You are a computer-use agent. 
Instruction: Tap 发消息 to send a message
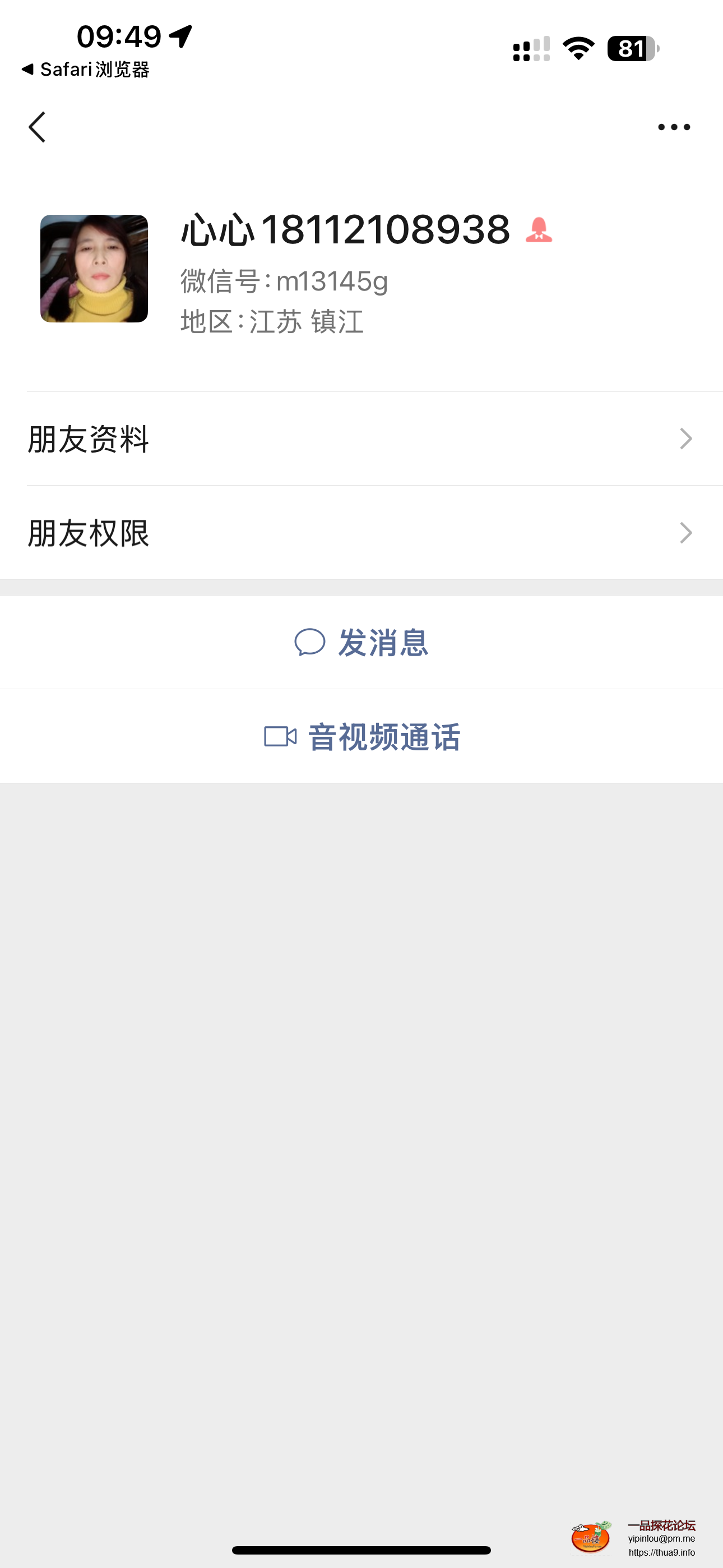coord(383,643)
